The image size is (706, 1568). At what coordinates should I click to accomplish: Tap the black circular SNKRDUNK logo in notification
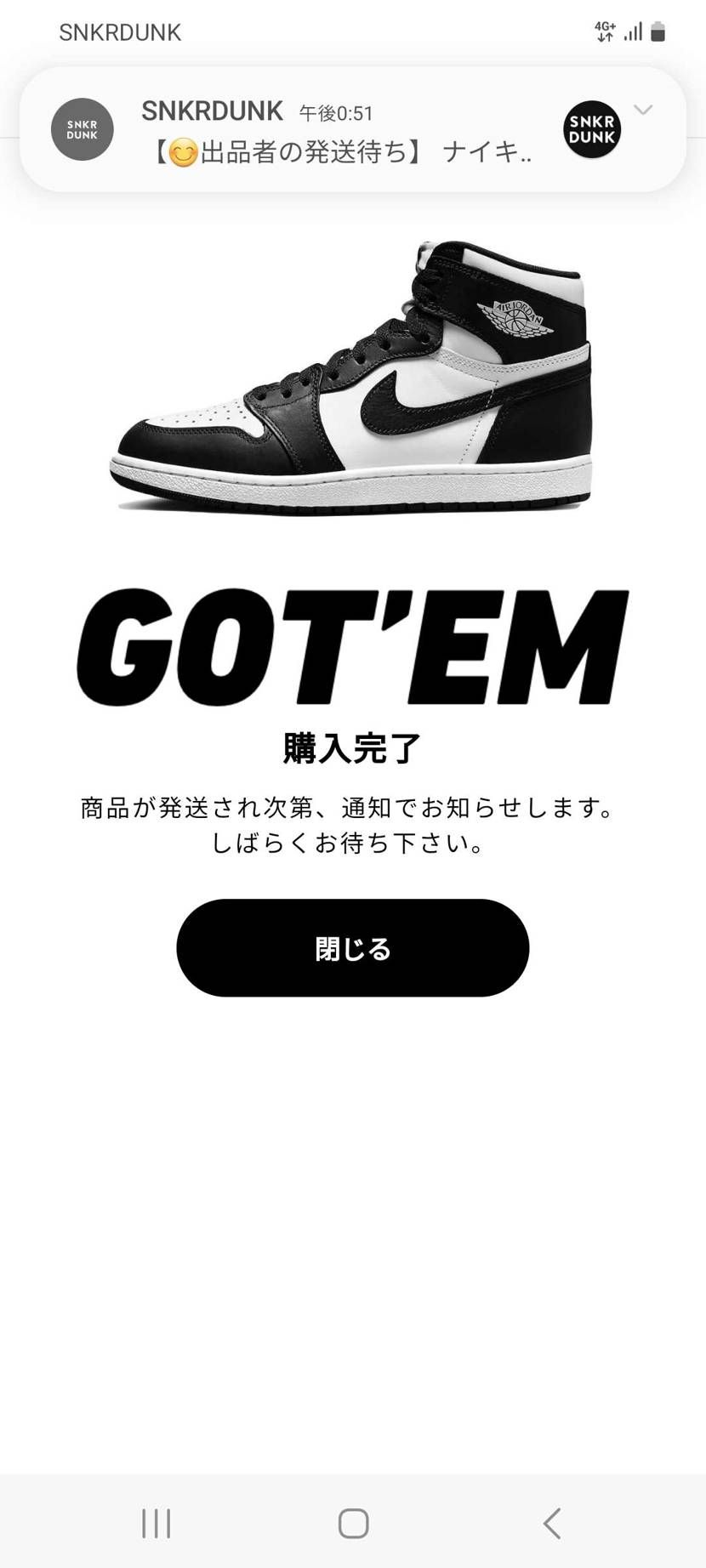pos(591,128)
